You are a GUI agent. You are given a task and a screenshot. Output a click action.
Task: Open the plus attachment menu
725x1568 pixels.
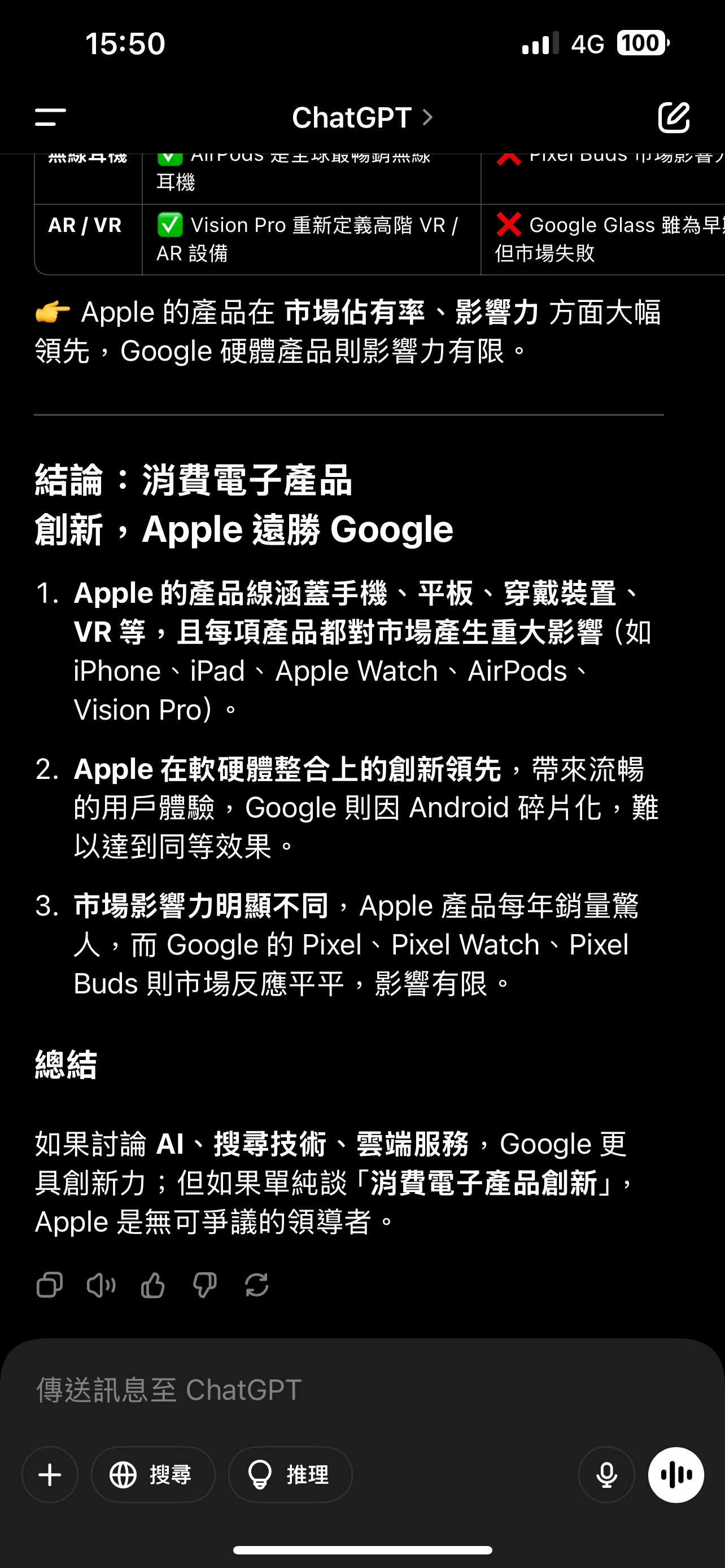pos(50,1474)
